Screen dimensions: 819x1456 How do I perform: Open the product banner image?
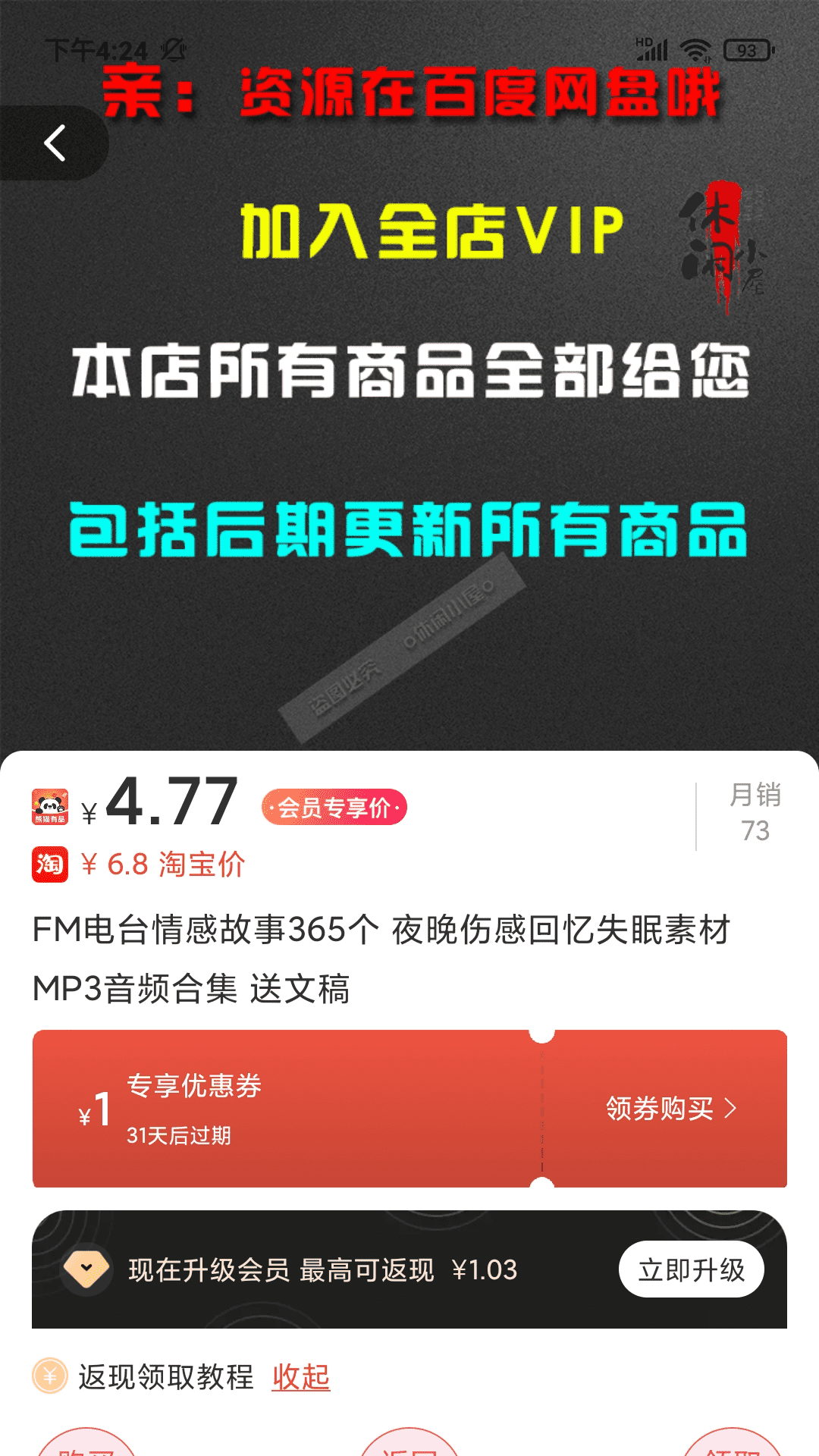point(409,375)
